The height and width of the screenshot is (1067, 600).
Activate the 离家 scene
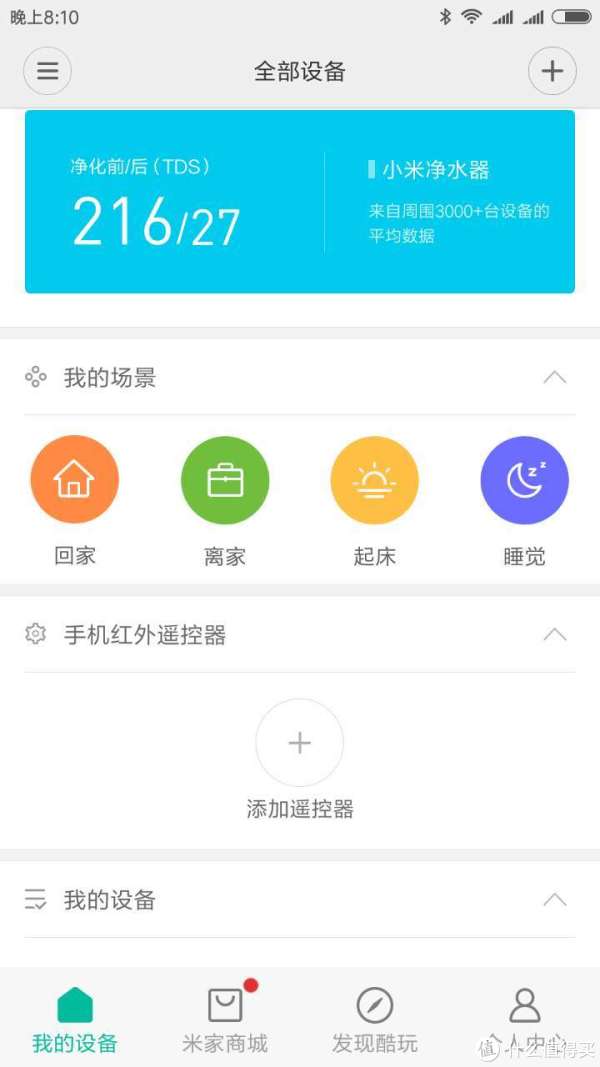[225, 480]
